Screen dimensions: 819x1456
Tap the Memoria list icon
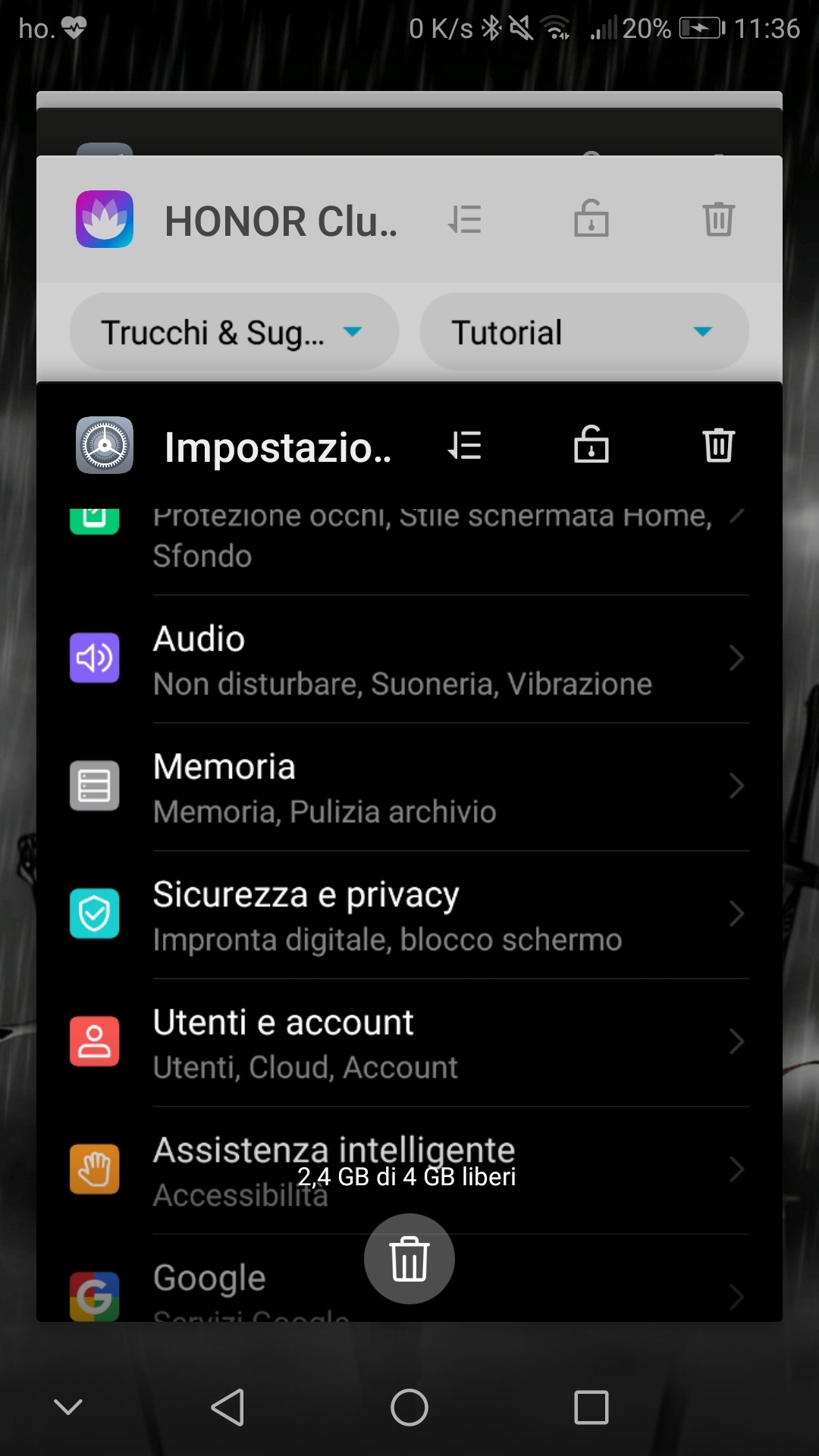94,786
